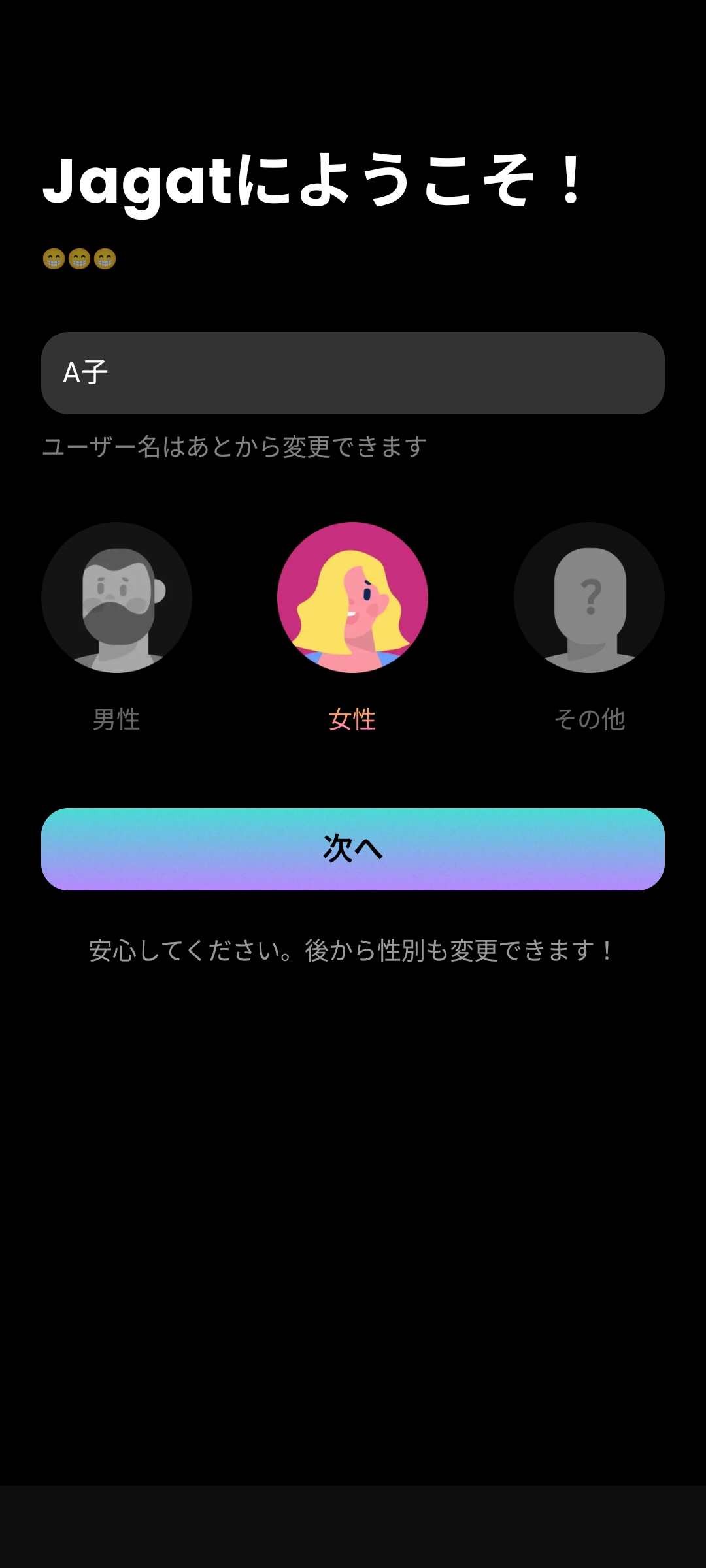
Task: Click the 男性 label text
Action: point(116,720)
